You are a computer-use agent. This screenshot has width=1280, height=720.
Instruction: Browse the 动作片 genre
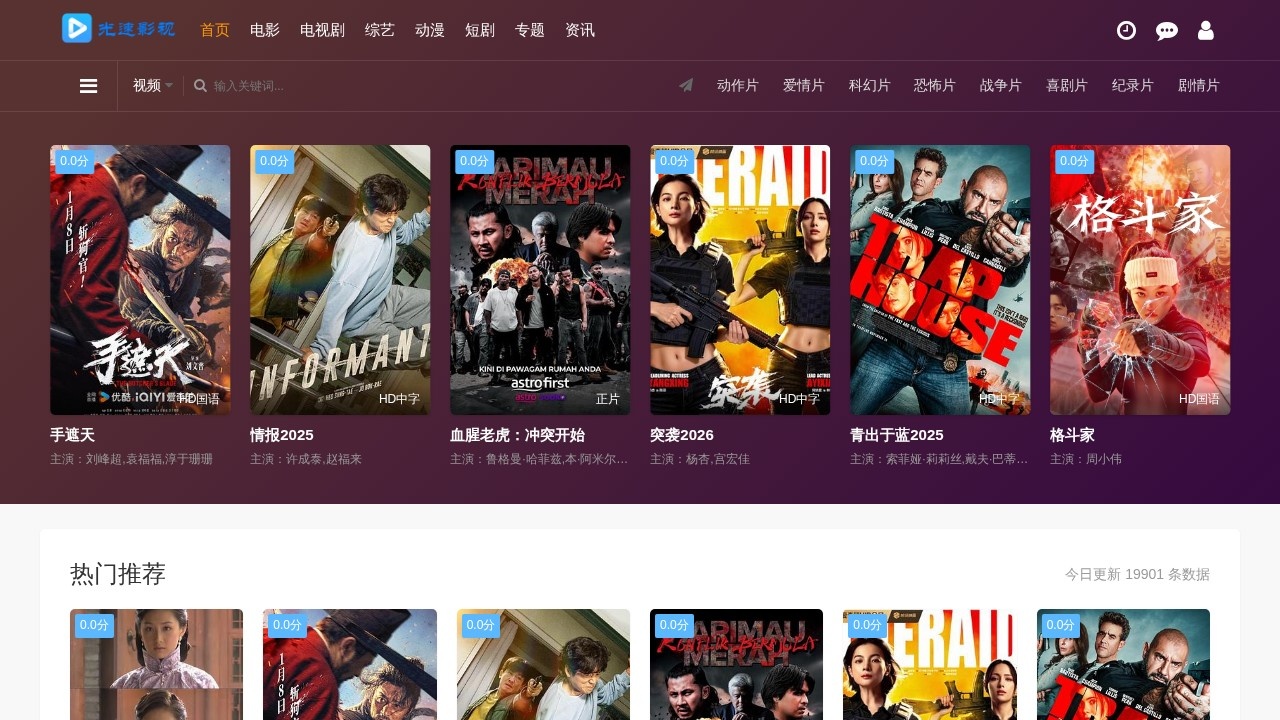pos(738,86)
